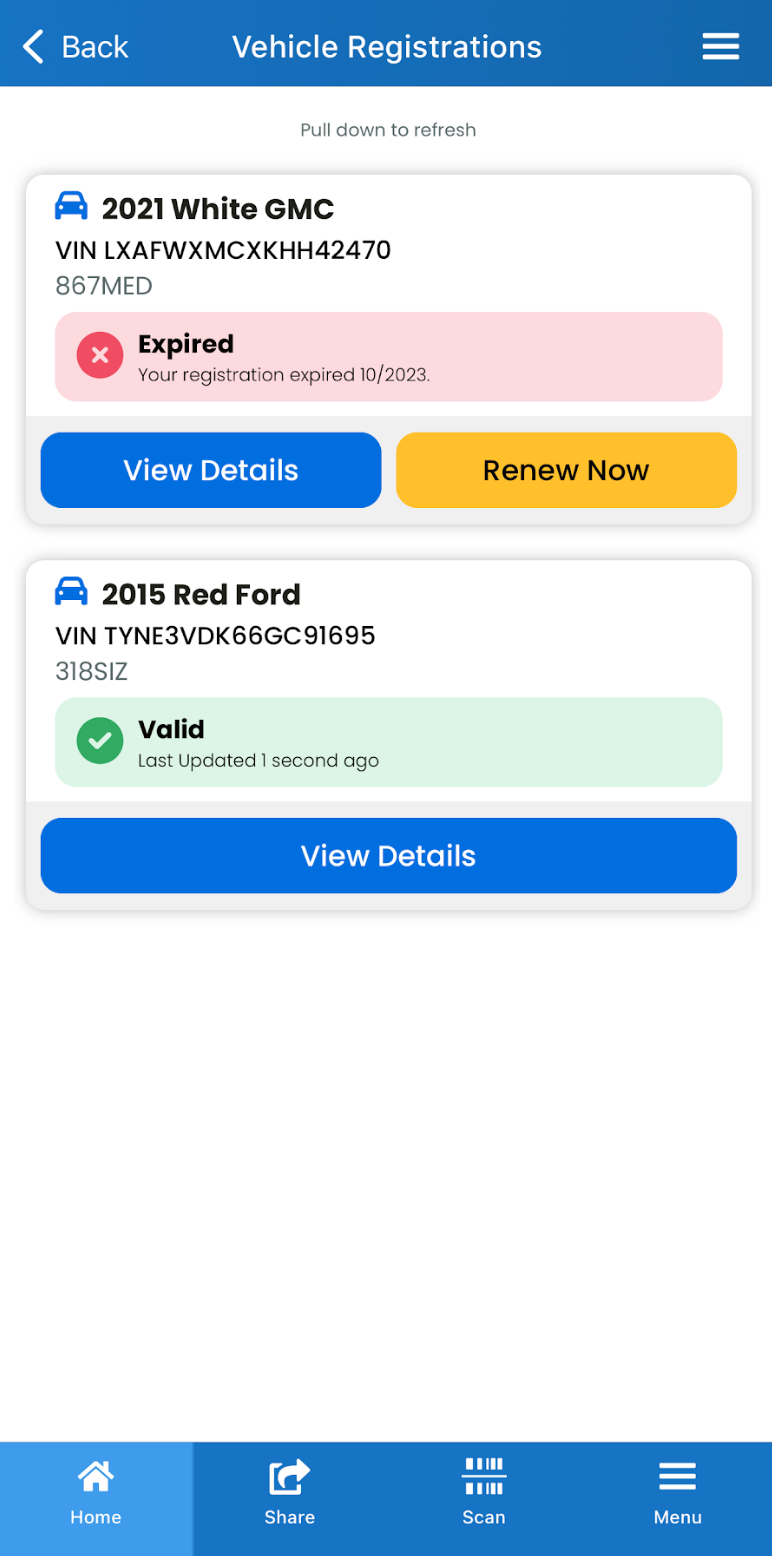Renew the expired GMC registration now
The image size is (772, 1556).
tap(566, 470)
